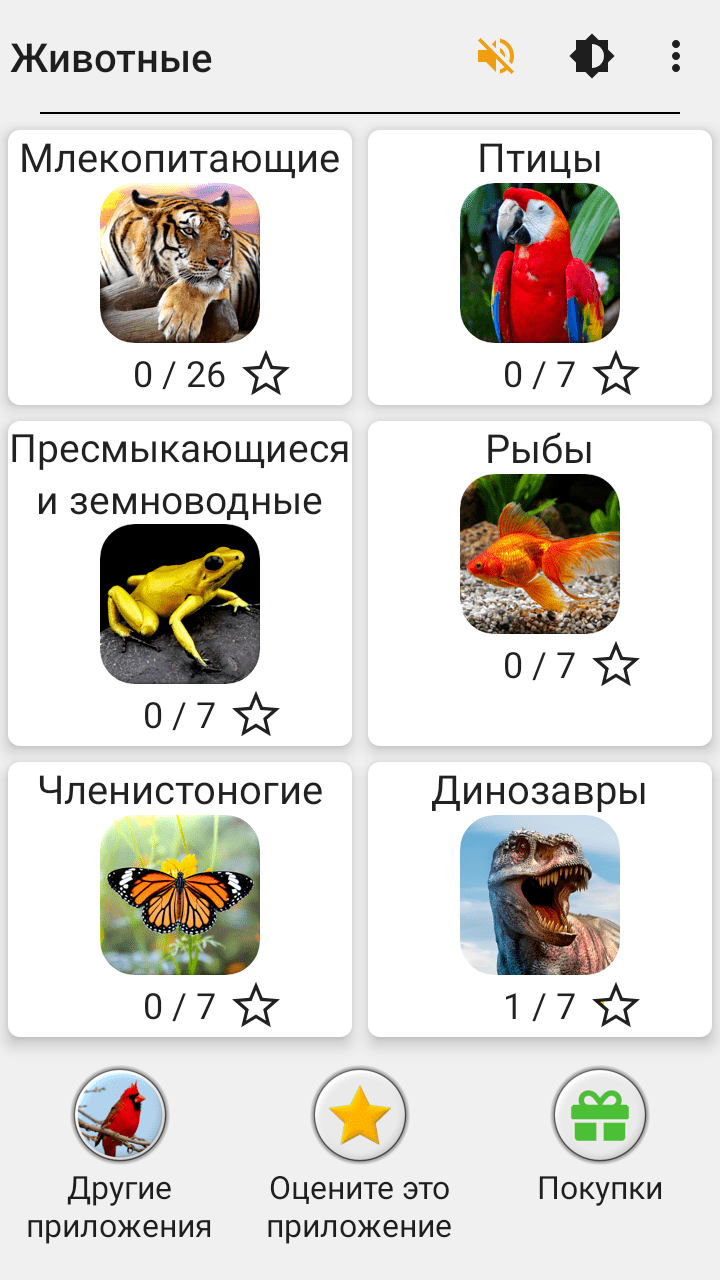The image size is (720, 1280).
Task: Switch the brightness theme icon
Action: point(591,57)
